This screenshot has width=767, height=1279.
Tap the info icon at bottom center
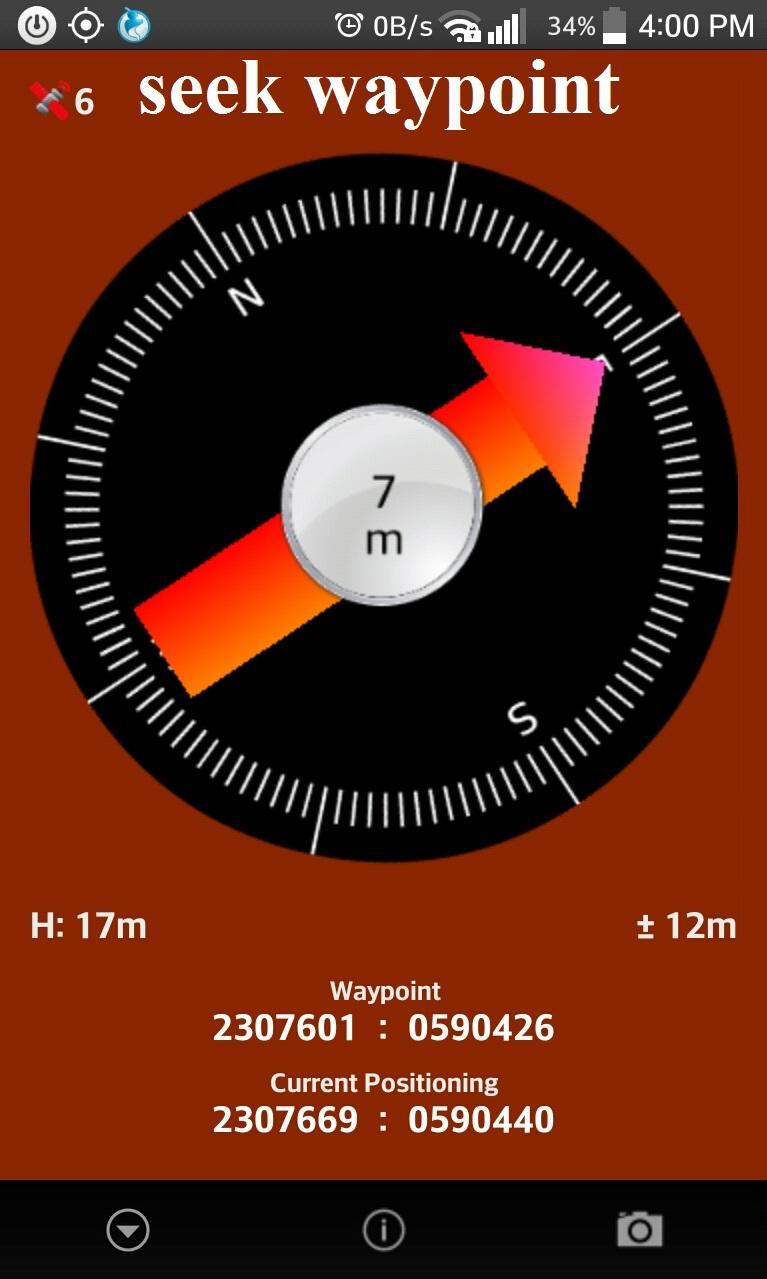[383, 1230]
